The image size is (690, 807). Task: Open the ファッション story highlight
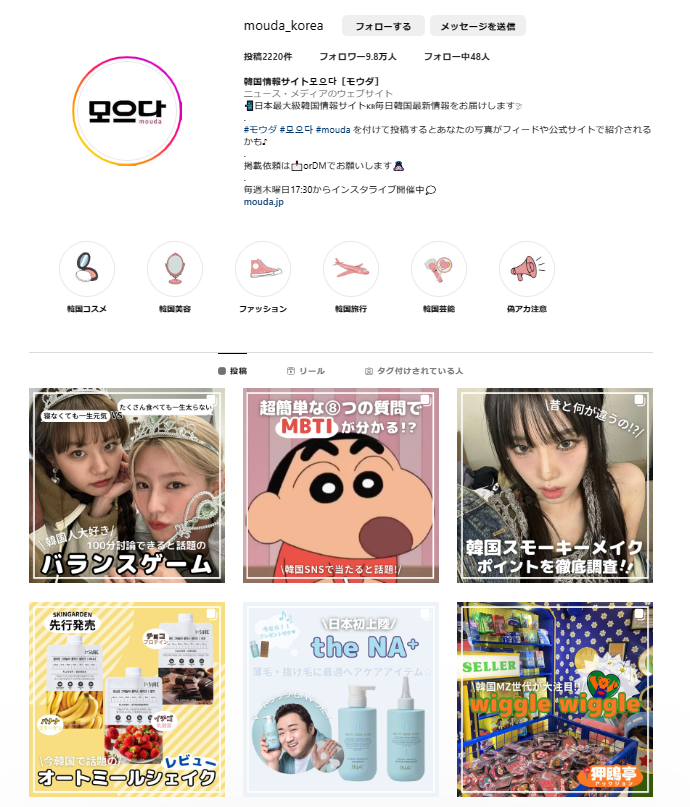263,269
